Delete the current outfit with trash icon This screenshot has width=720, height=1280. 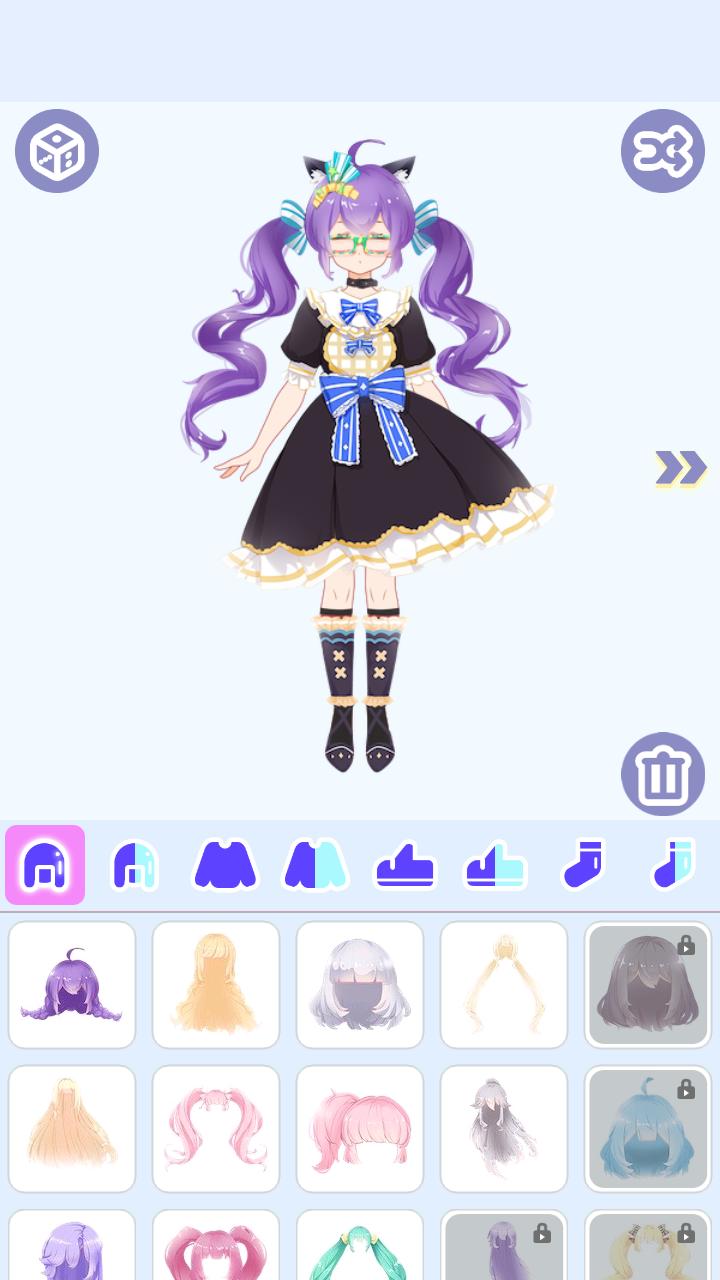[x=662, y=774]
